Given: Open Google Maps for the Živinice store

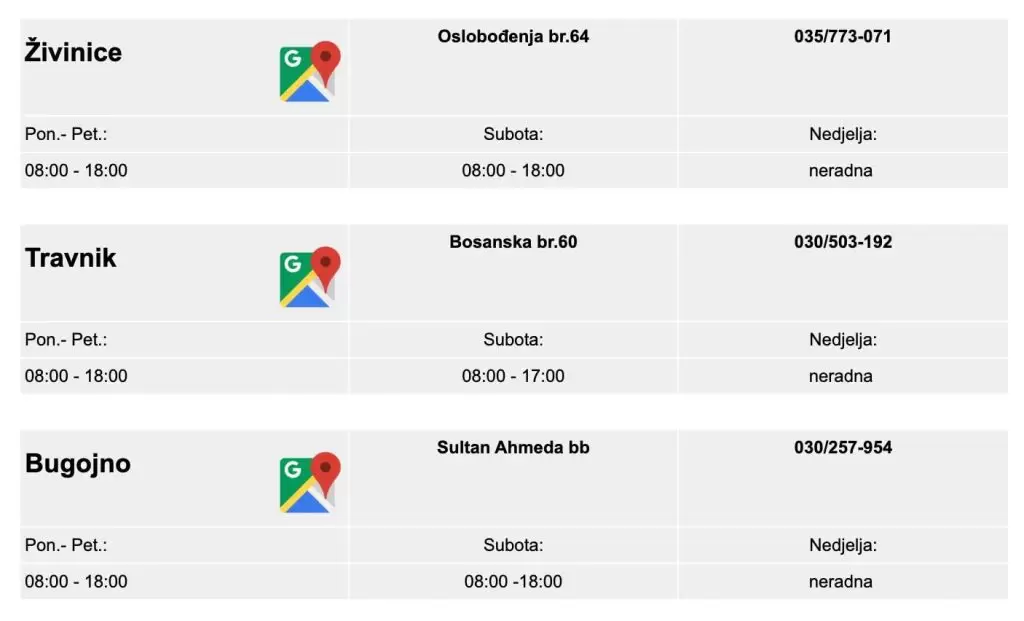Looking at the screenshot, I should [309, 72].
